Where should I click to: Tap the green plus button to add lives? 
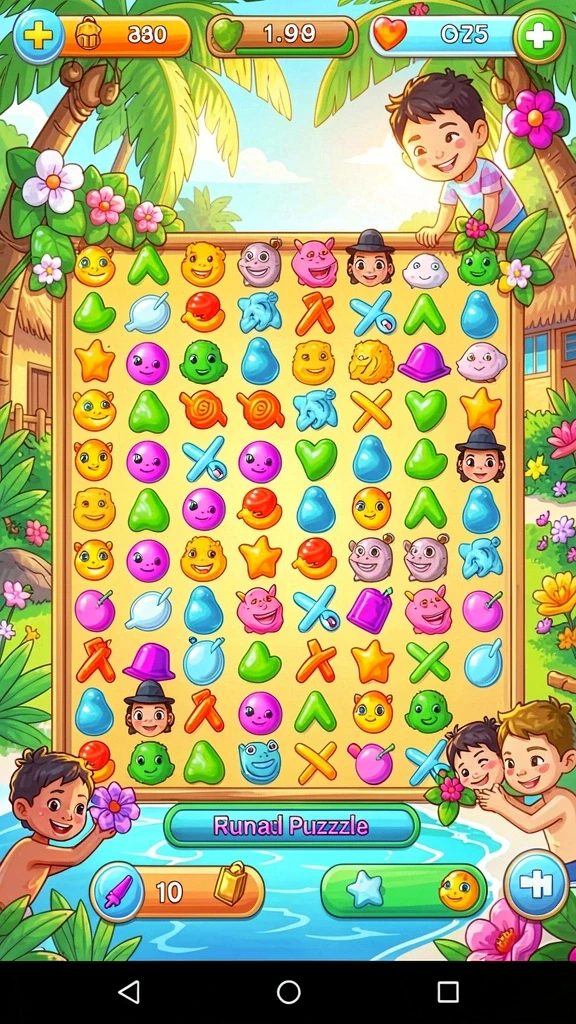[x=539, y=37]
